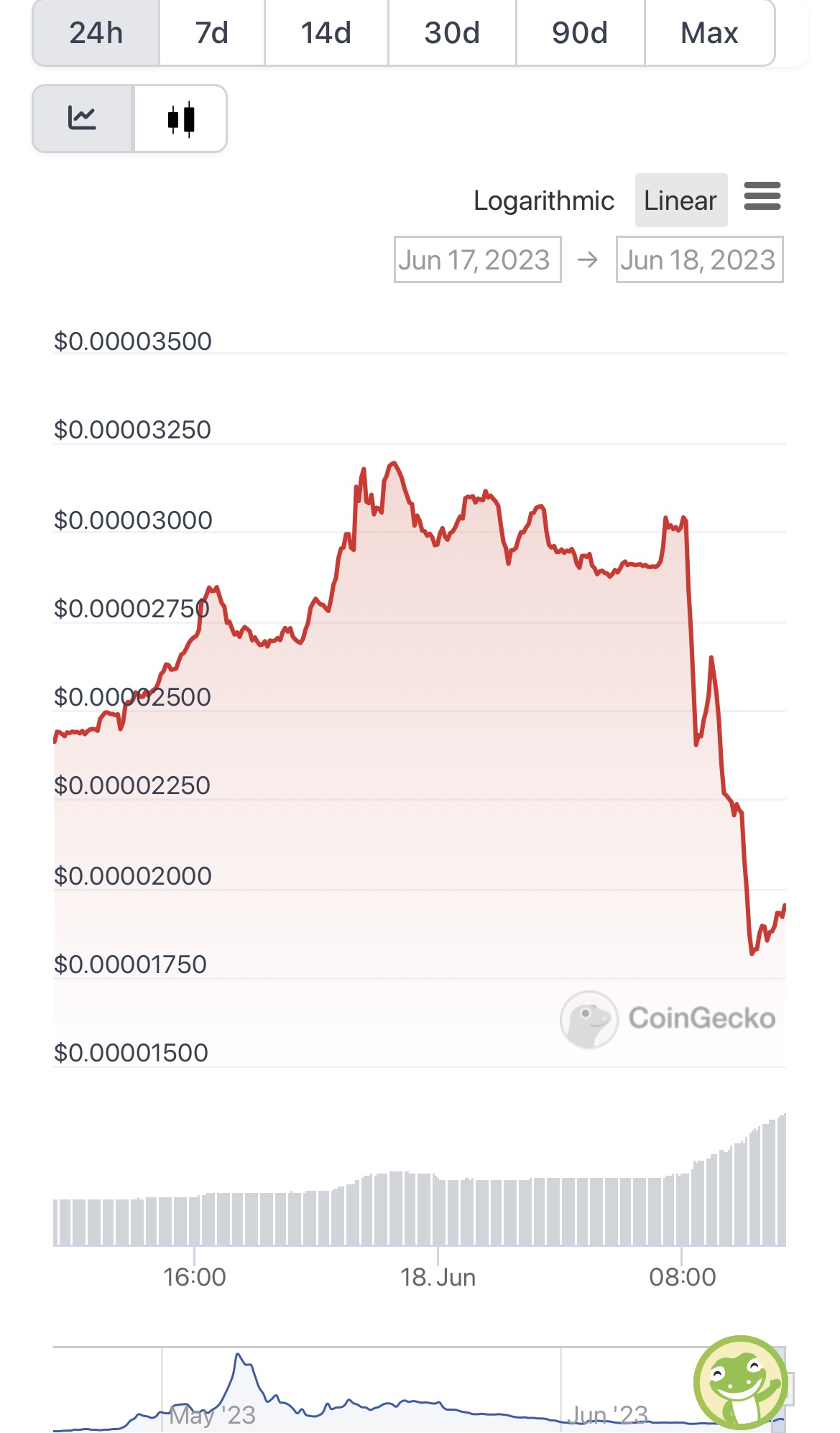Viewport: 840px width, 1433px height.
Task: Switch chart to 30d view
Action: (x=452, y=33)
